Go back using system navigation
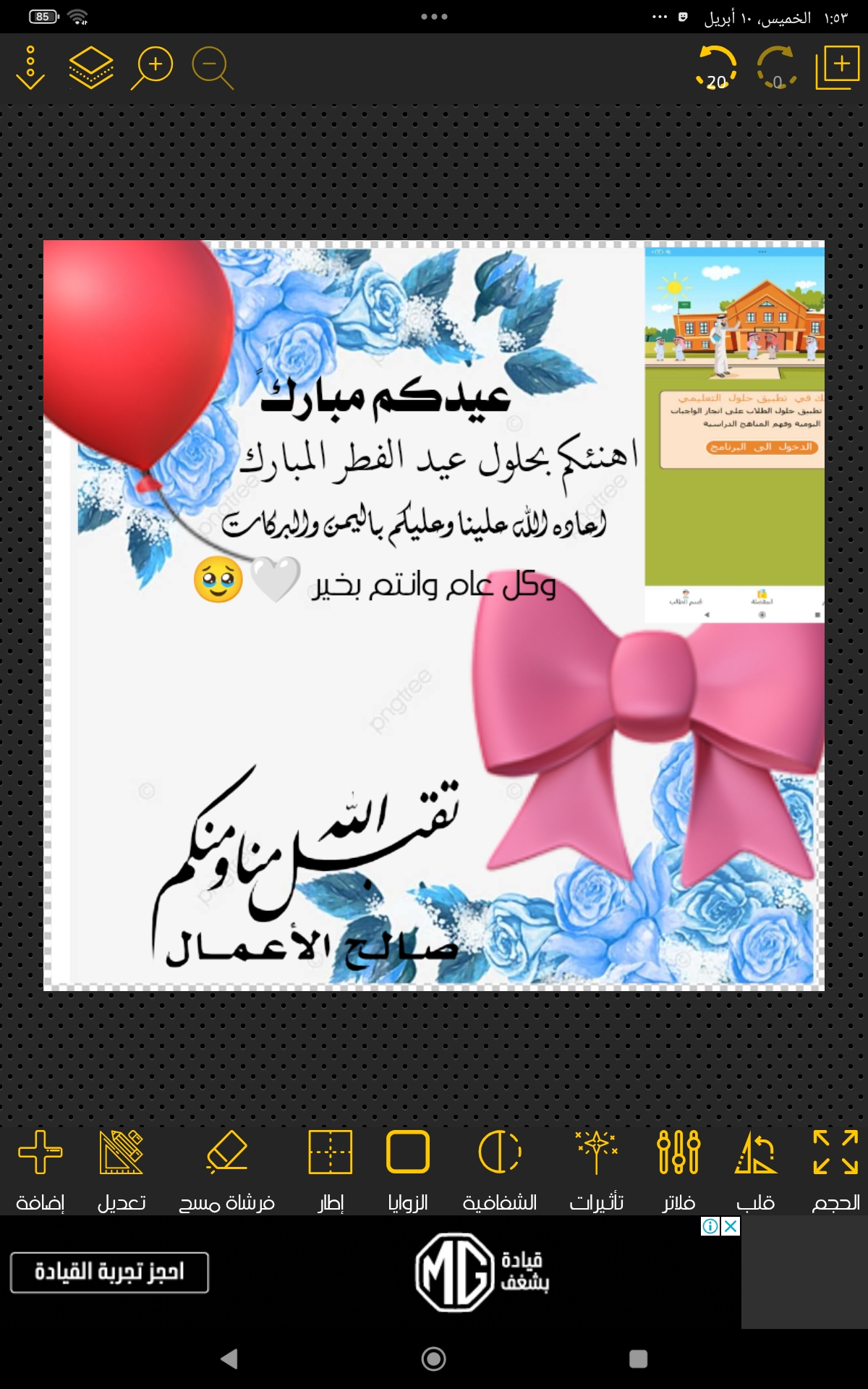Viewport: 868px width, 1389px height. [x=229, y=1359]
